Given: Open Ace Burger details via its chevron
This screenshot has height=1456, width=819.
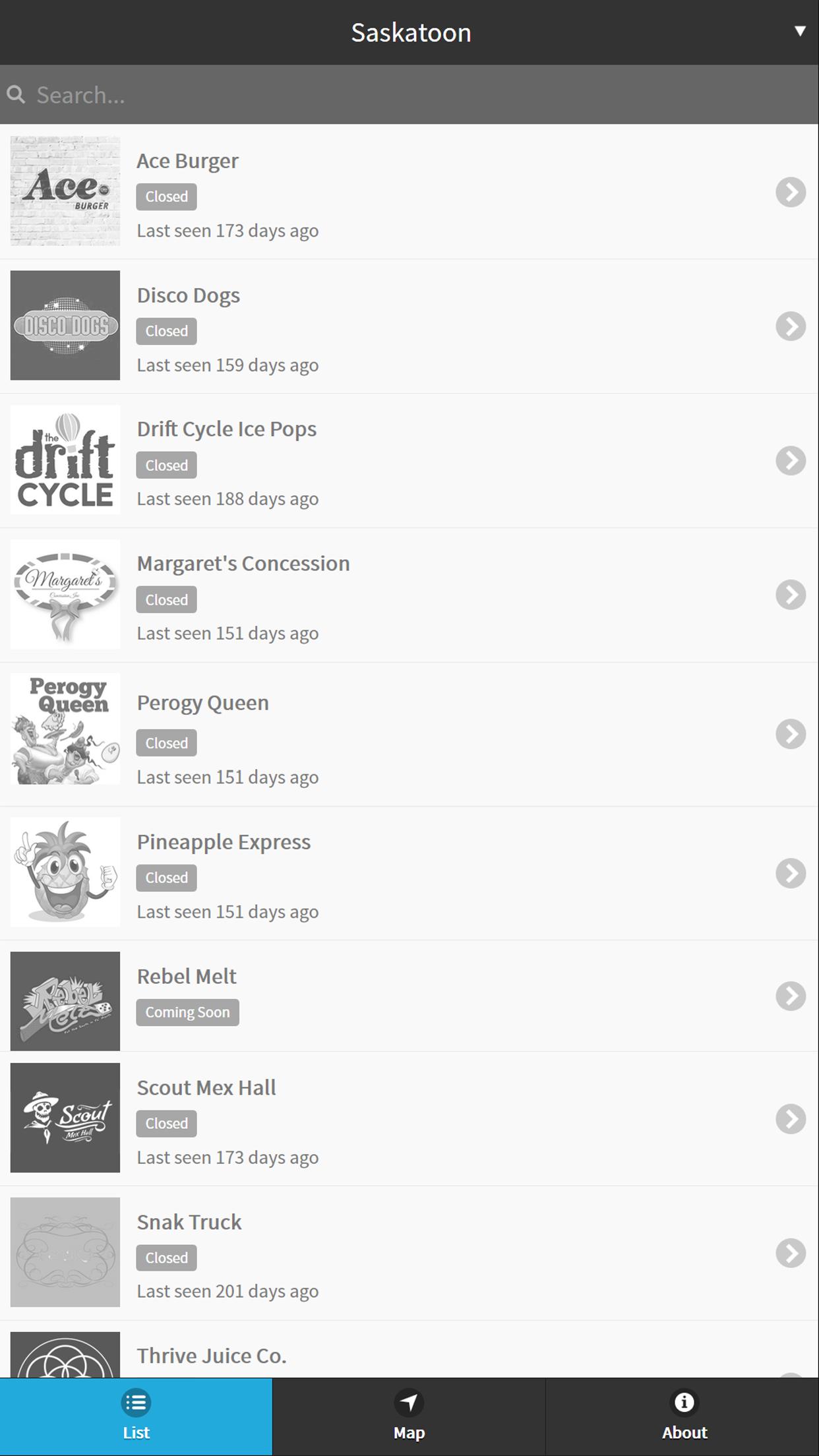Looking at the screenshot, I should coord(790,191).
